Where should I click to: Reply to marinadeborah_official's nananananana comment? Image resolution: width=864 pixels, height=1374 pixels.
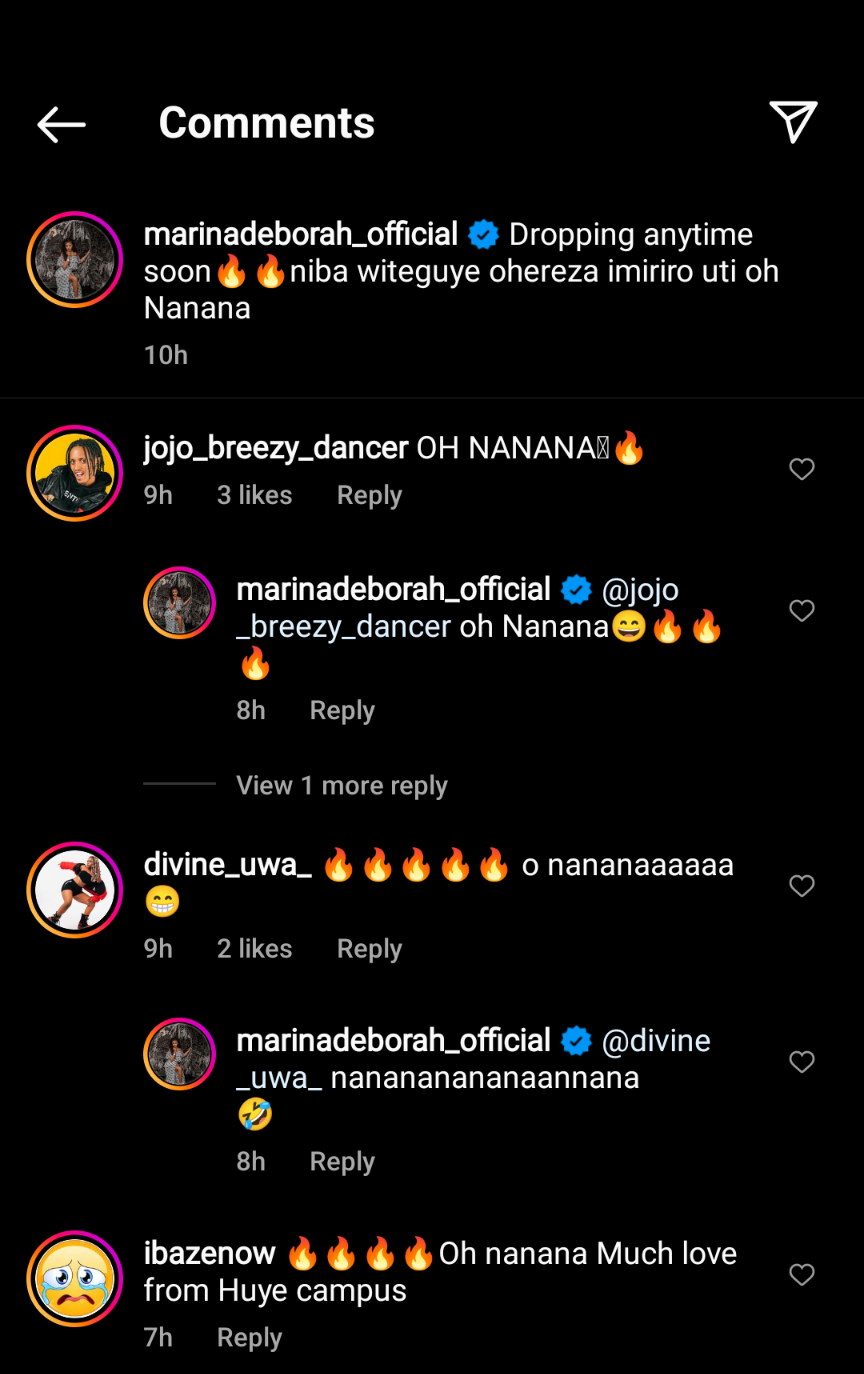342,1161
